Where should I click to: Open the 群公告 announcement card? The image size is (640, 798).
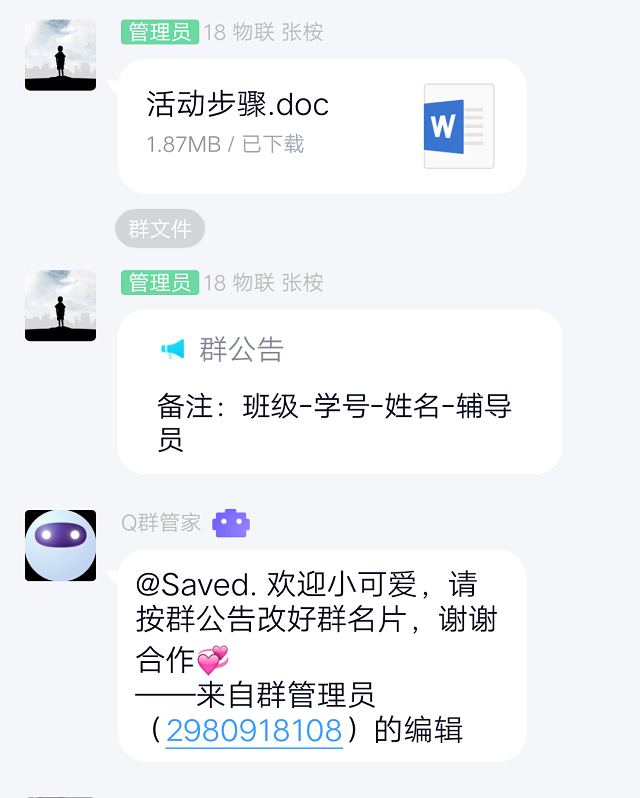(x=338, y=391)
